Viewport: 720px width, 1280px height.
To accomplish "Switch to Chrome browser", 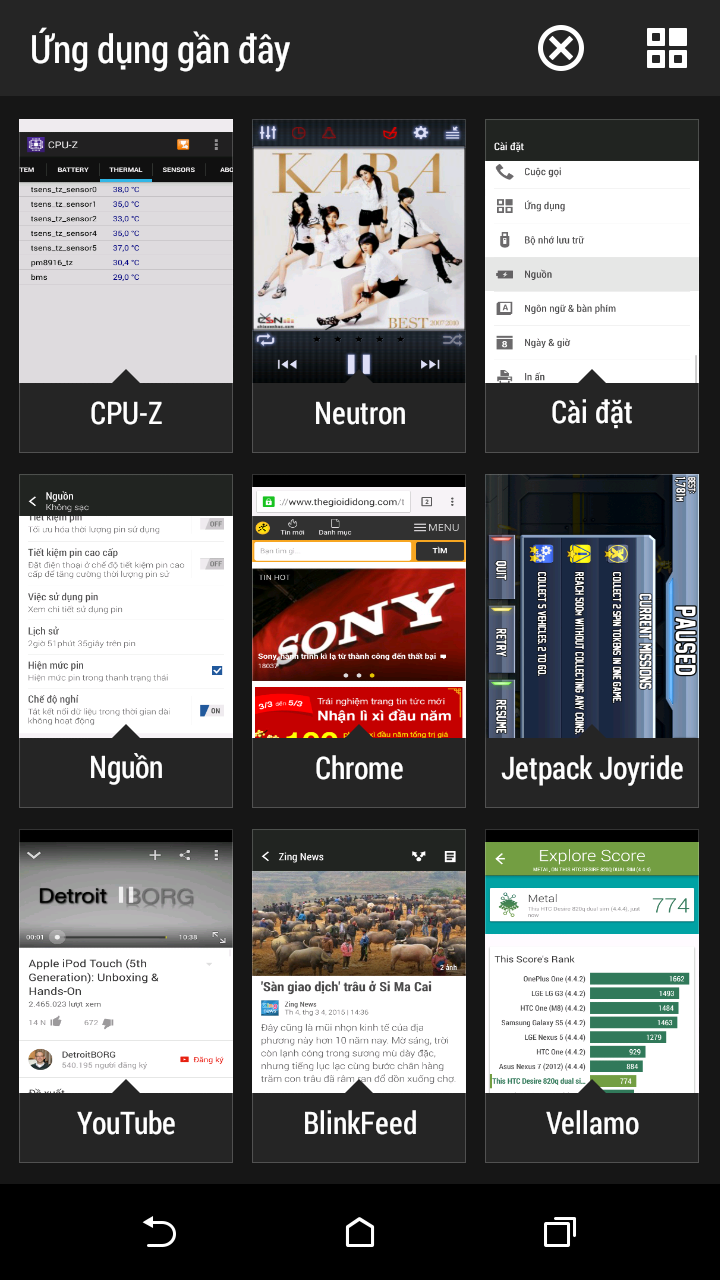I will click(x=359, y=640).
